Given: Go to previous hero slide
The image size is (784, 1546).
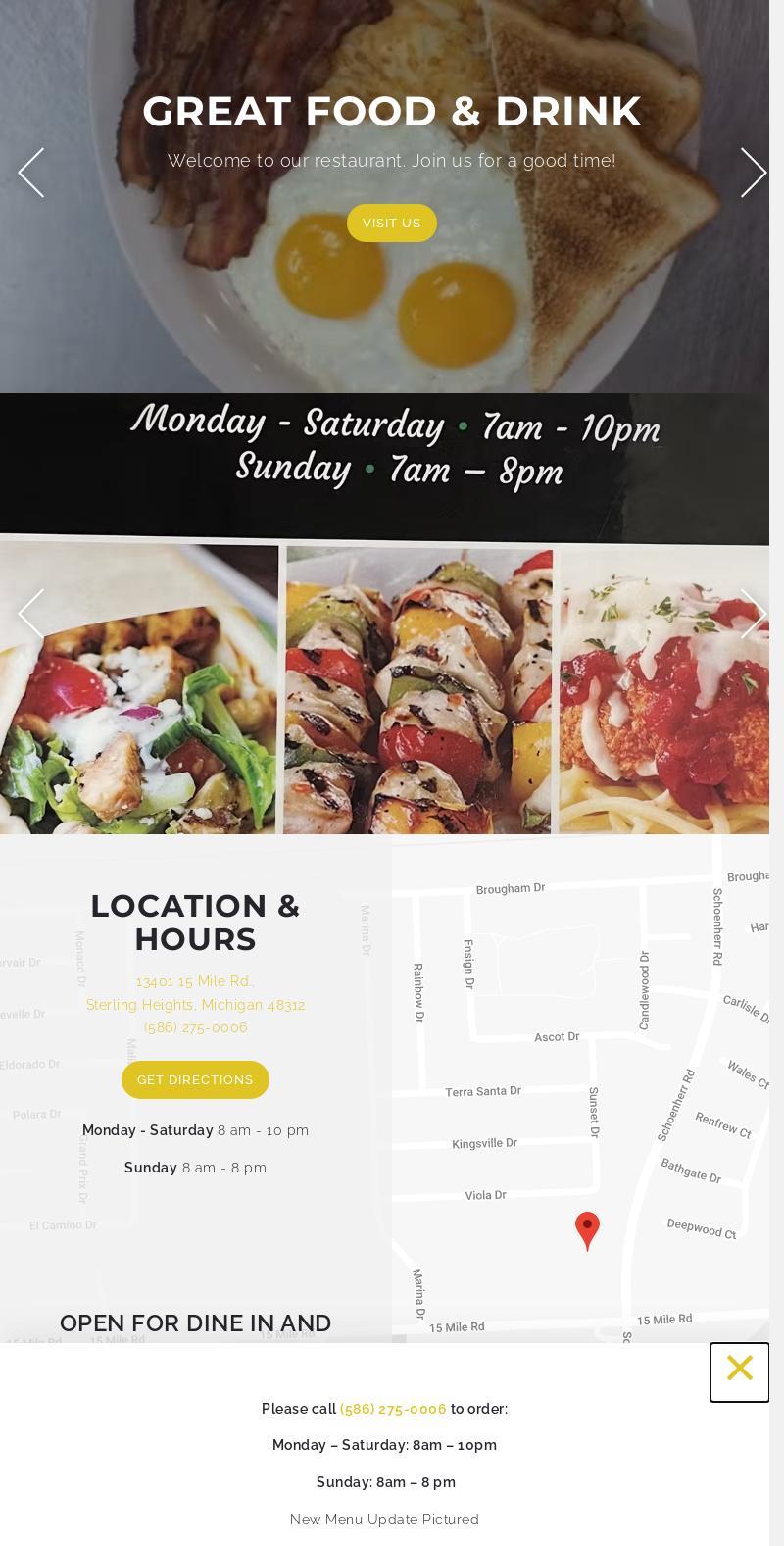Looking at the screenshot, I should [x=31, y=173].
